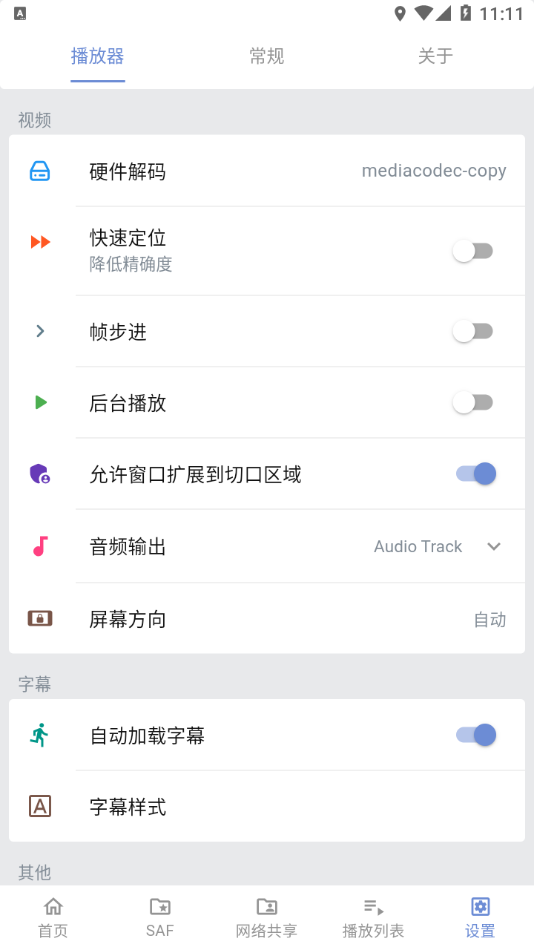Enable the 快速定位 switch
Image resolution: width=534 pixels, height=950 pixels.
[473, 251]
